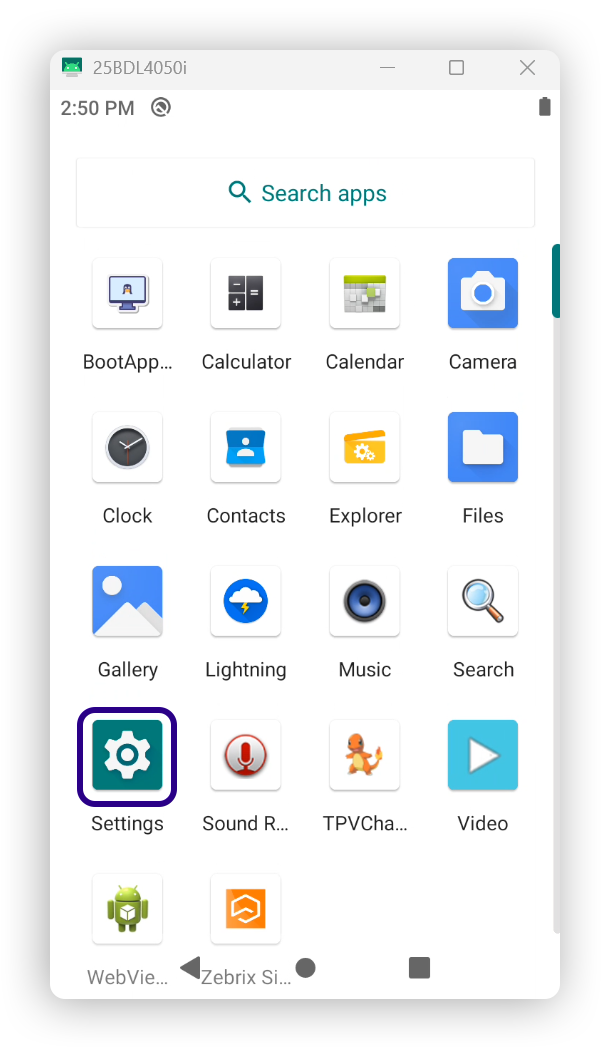The image size is (610, 1049).
Task: Open the TPVCha app
Action: tap(365, 755)
